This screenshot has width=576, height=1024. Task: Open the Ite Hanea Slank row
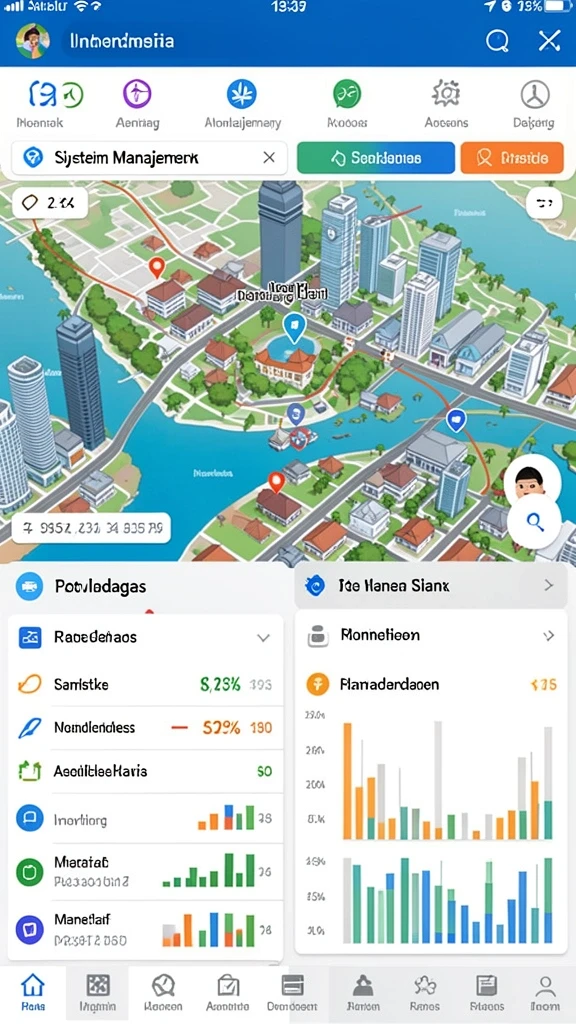coord(431,585)
